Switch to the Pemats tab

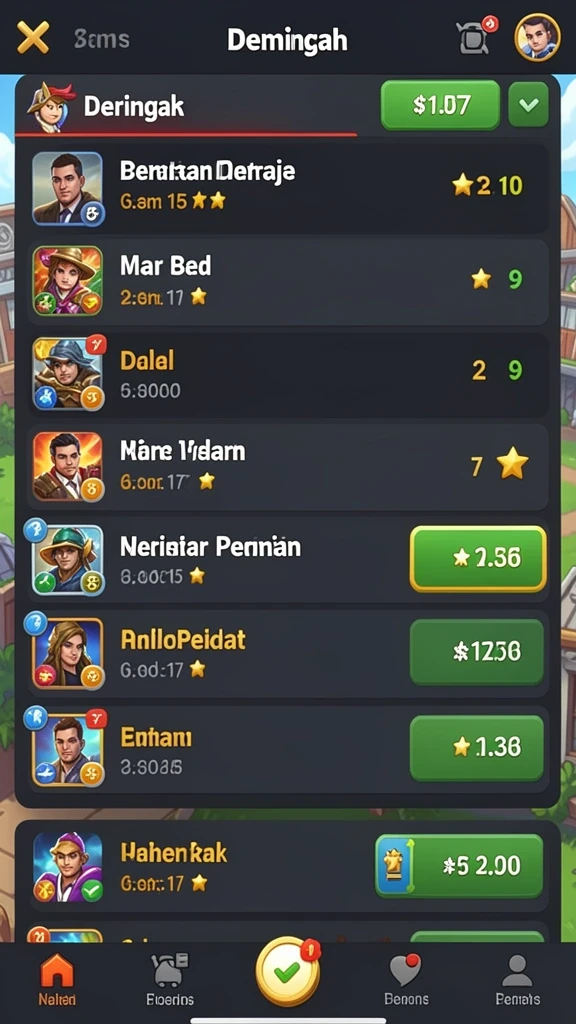(x=517, y=980)
